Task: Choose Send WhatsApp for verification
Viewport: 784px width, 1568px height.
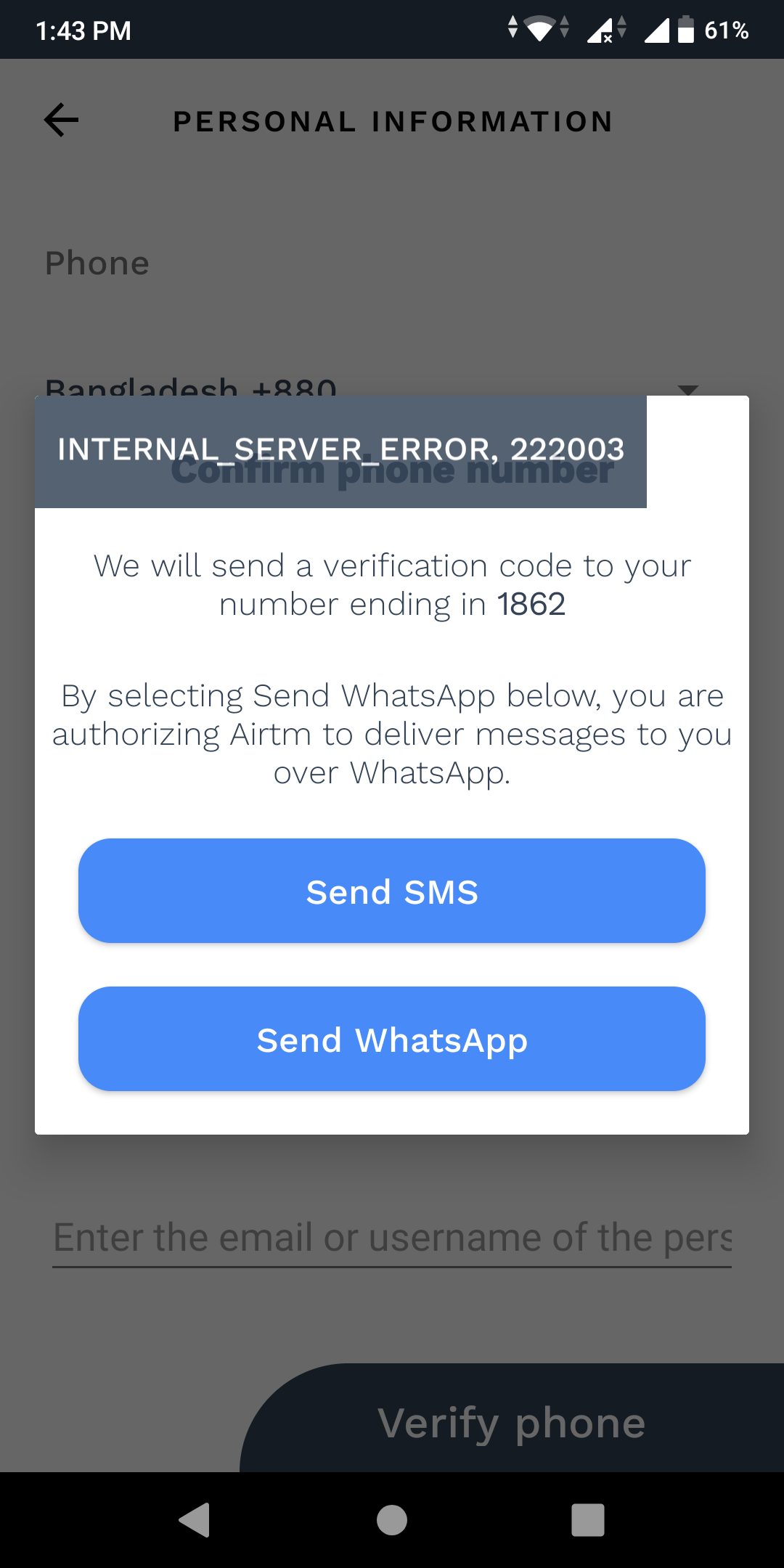Action: point(392,1039)
